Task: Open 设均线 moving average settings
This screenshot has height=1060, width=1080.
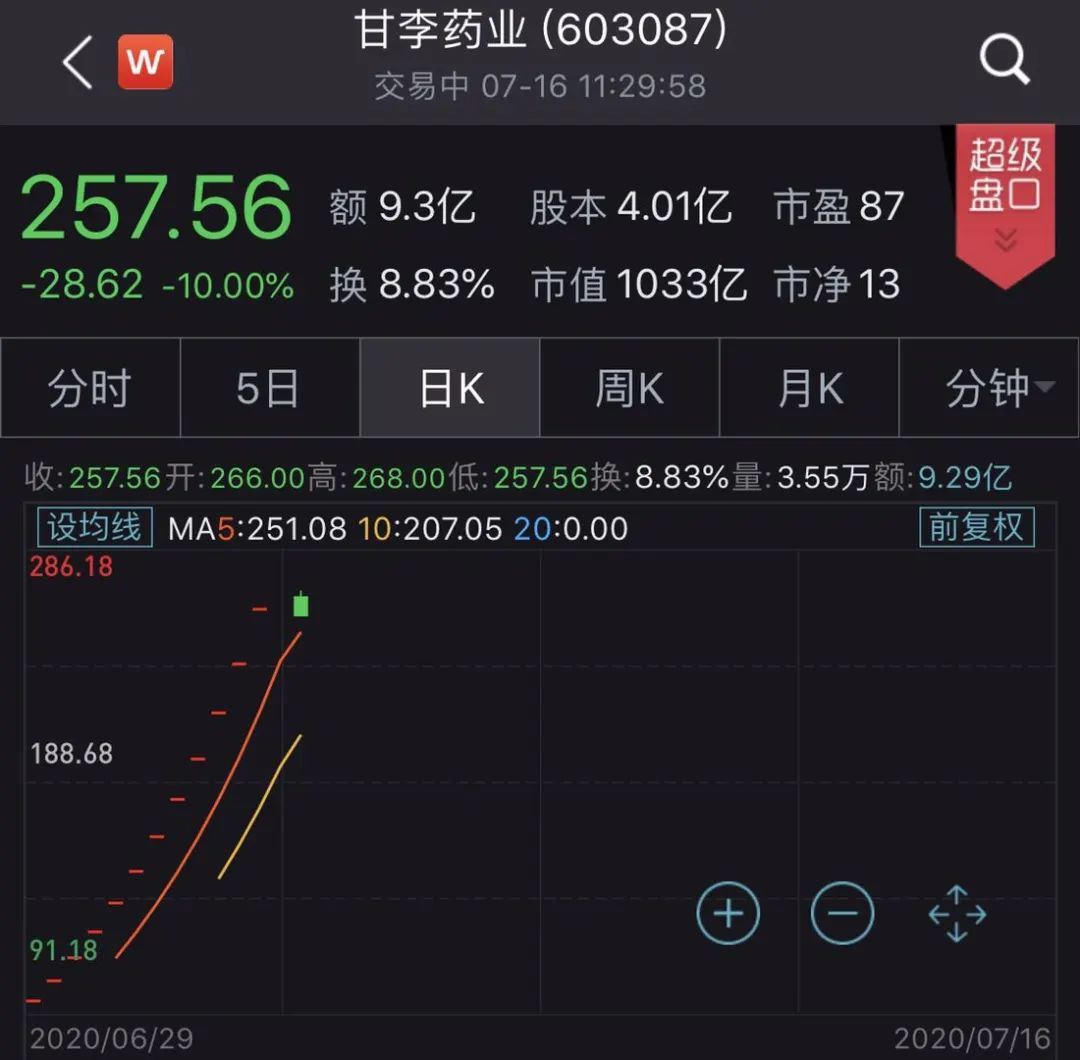Action: pyautogui.click(x=94, y=527)
